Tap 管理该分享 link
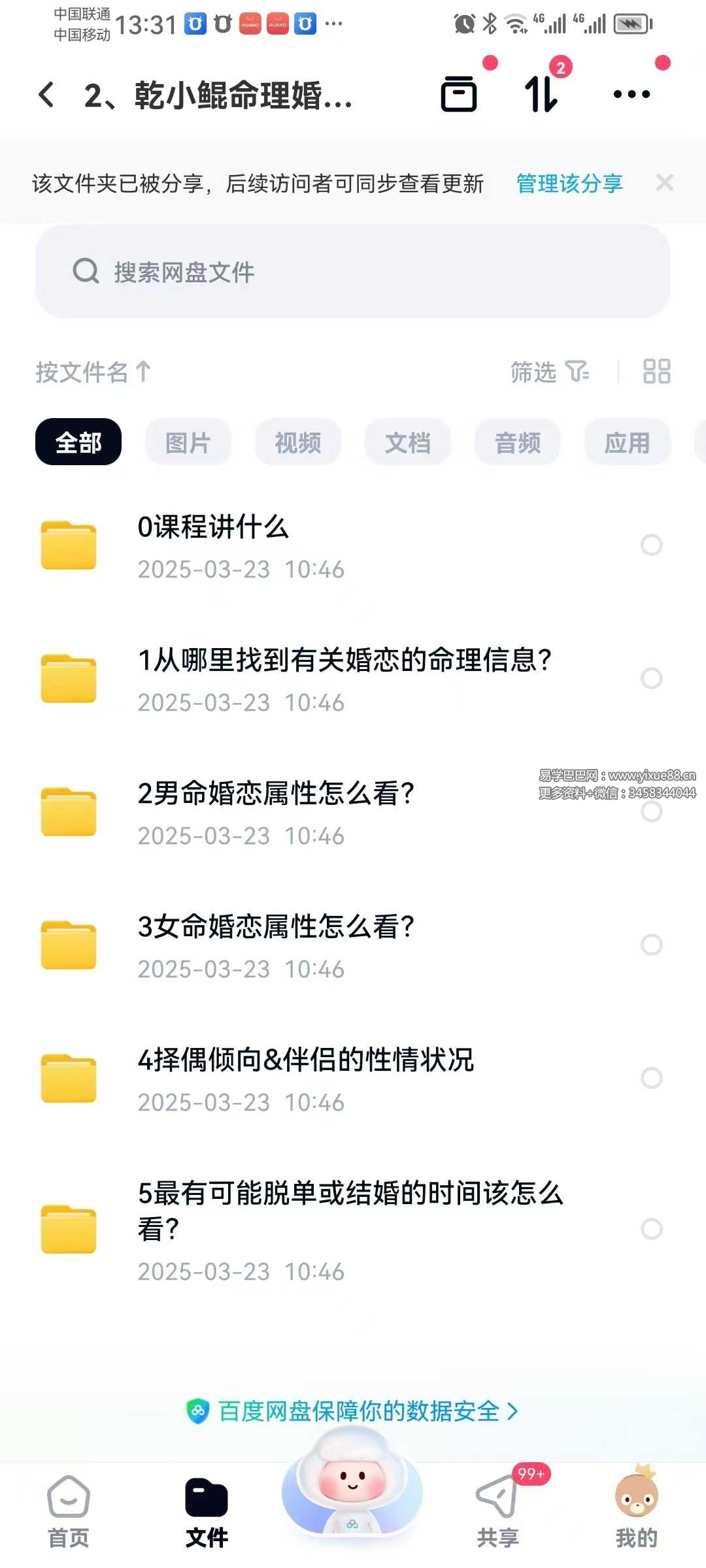This screenshot has height=1568, width=706. tap(569, 184)
